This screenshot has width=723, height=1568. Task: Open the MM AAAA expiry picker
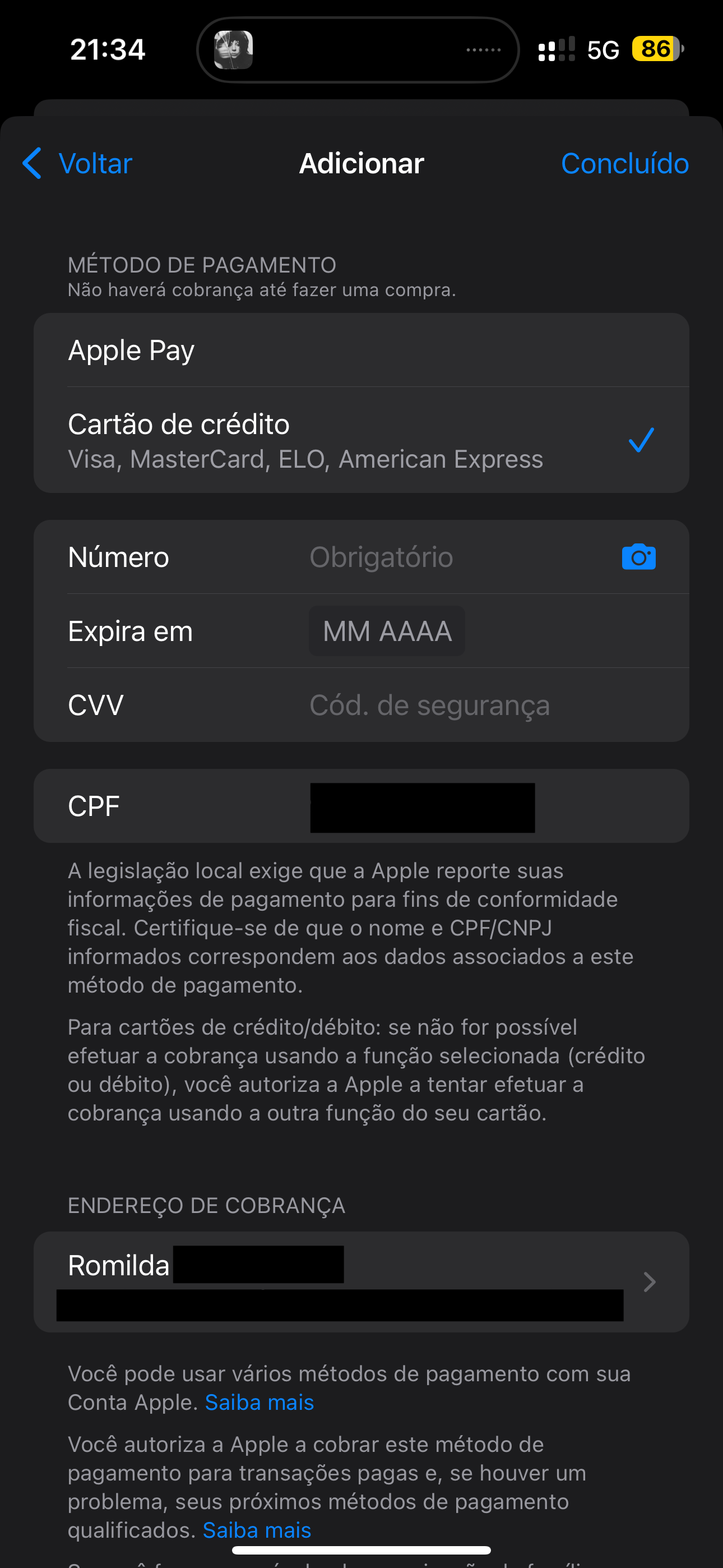point(387,631)
